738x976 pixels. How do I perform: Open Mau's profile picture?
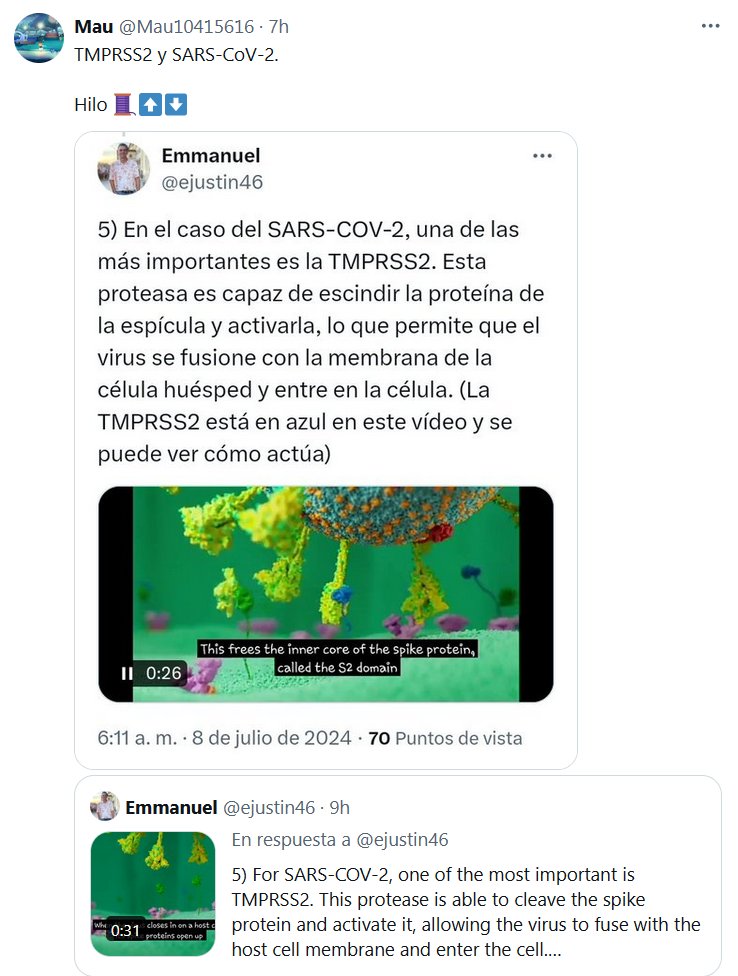pyautogui.click(x=40, y=38)
